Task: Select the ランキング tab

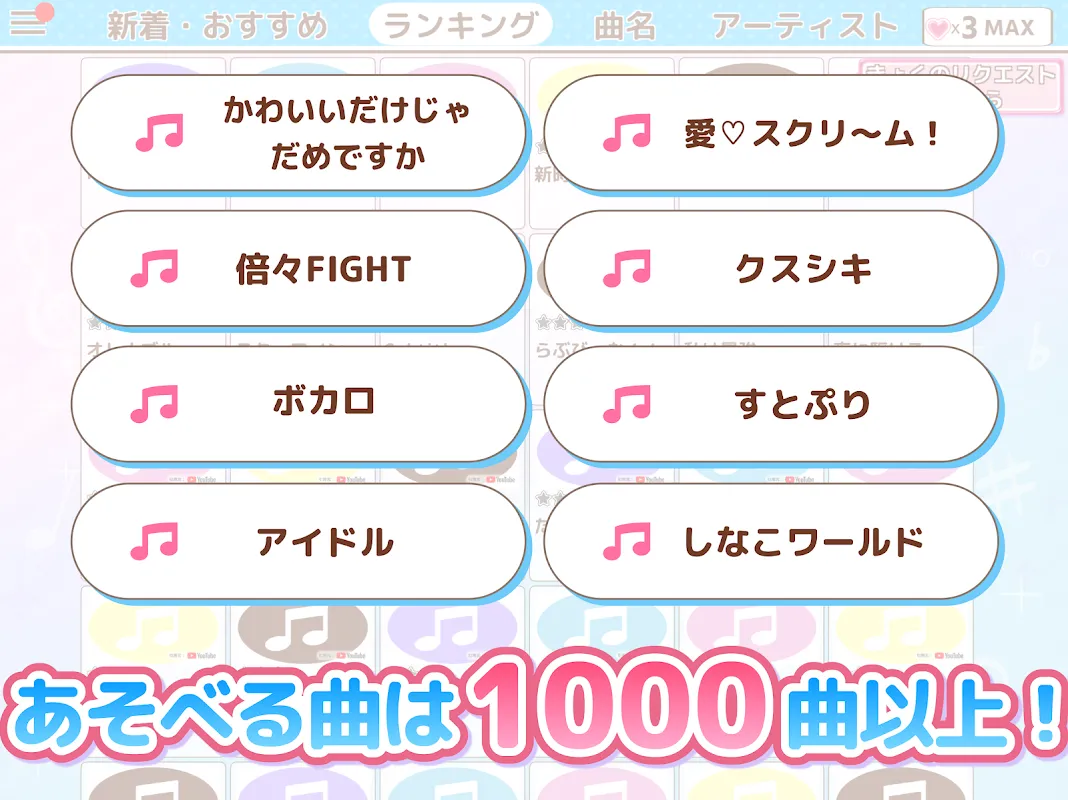Action: [460, 26]
